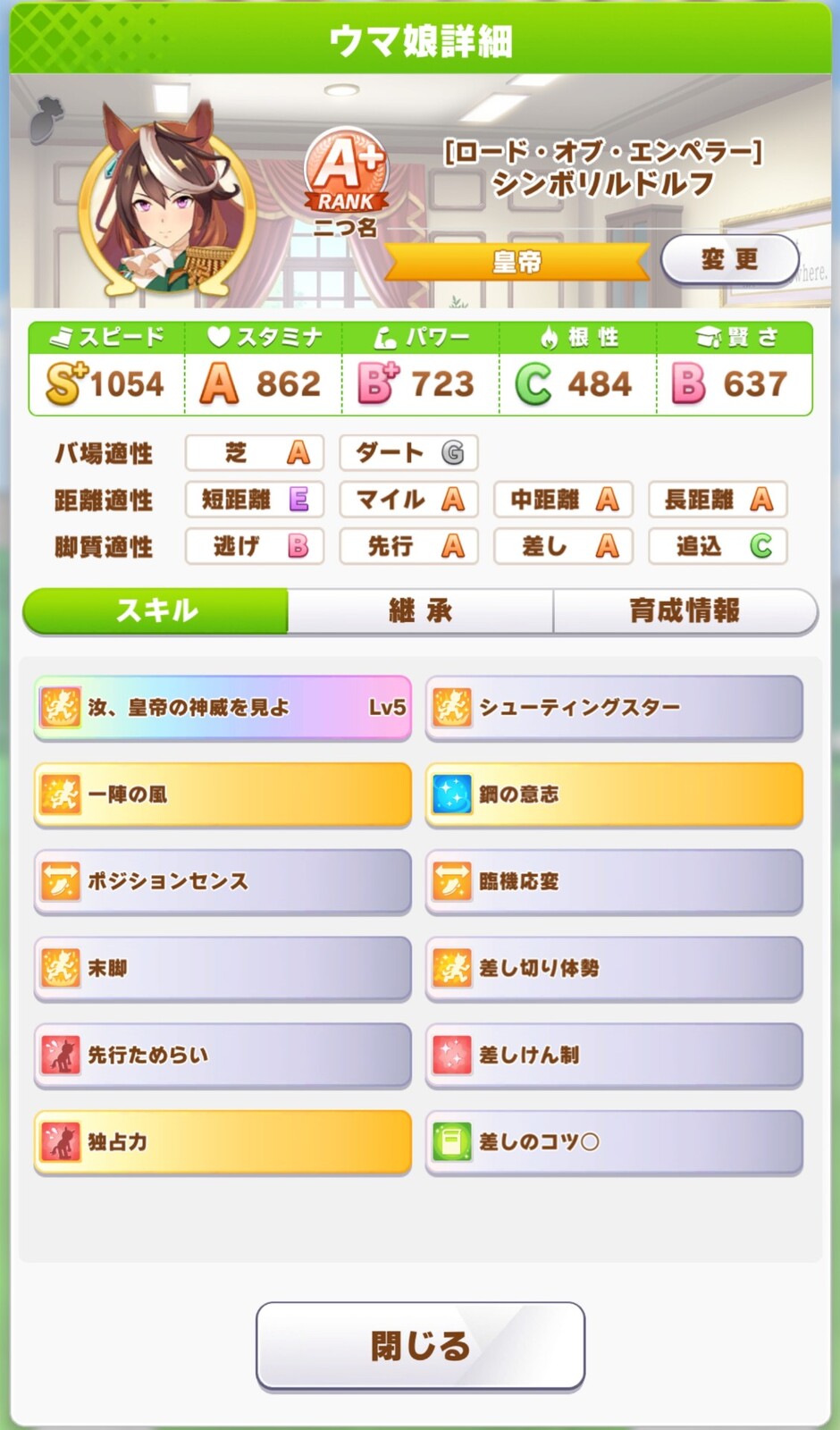This screenshot has height=1430, width=840.
Task: Select the スキル tab
Action: coord(156,611)
